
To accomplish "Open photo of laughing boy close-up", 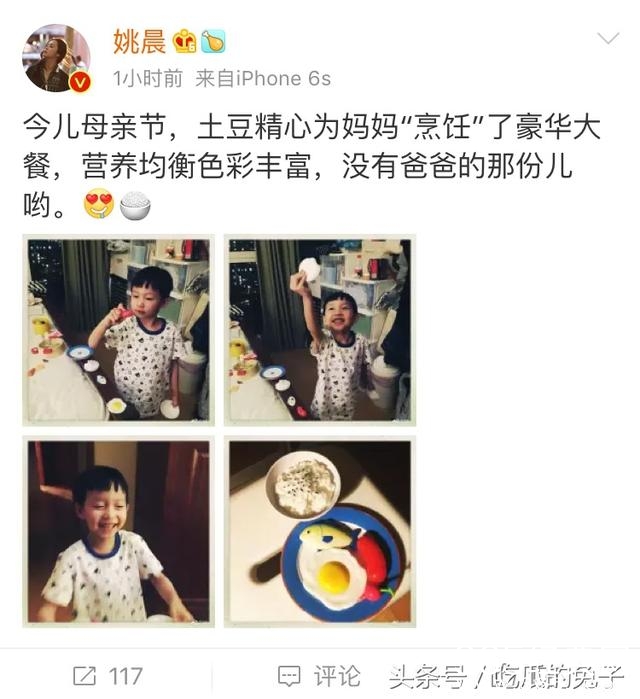I will (x=118, y=531).
